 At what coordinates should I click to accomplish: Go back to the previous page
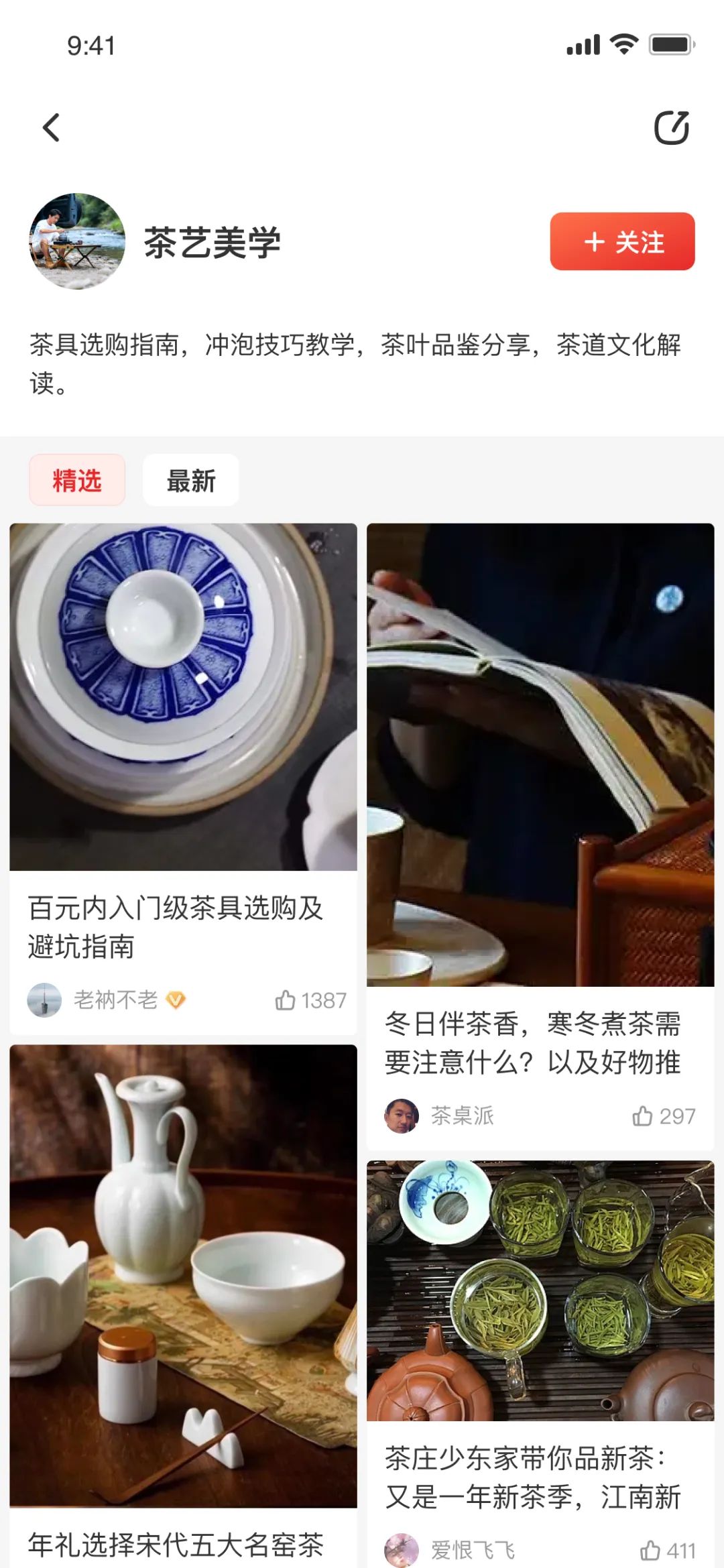coord(52,127)
